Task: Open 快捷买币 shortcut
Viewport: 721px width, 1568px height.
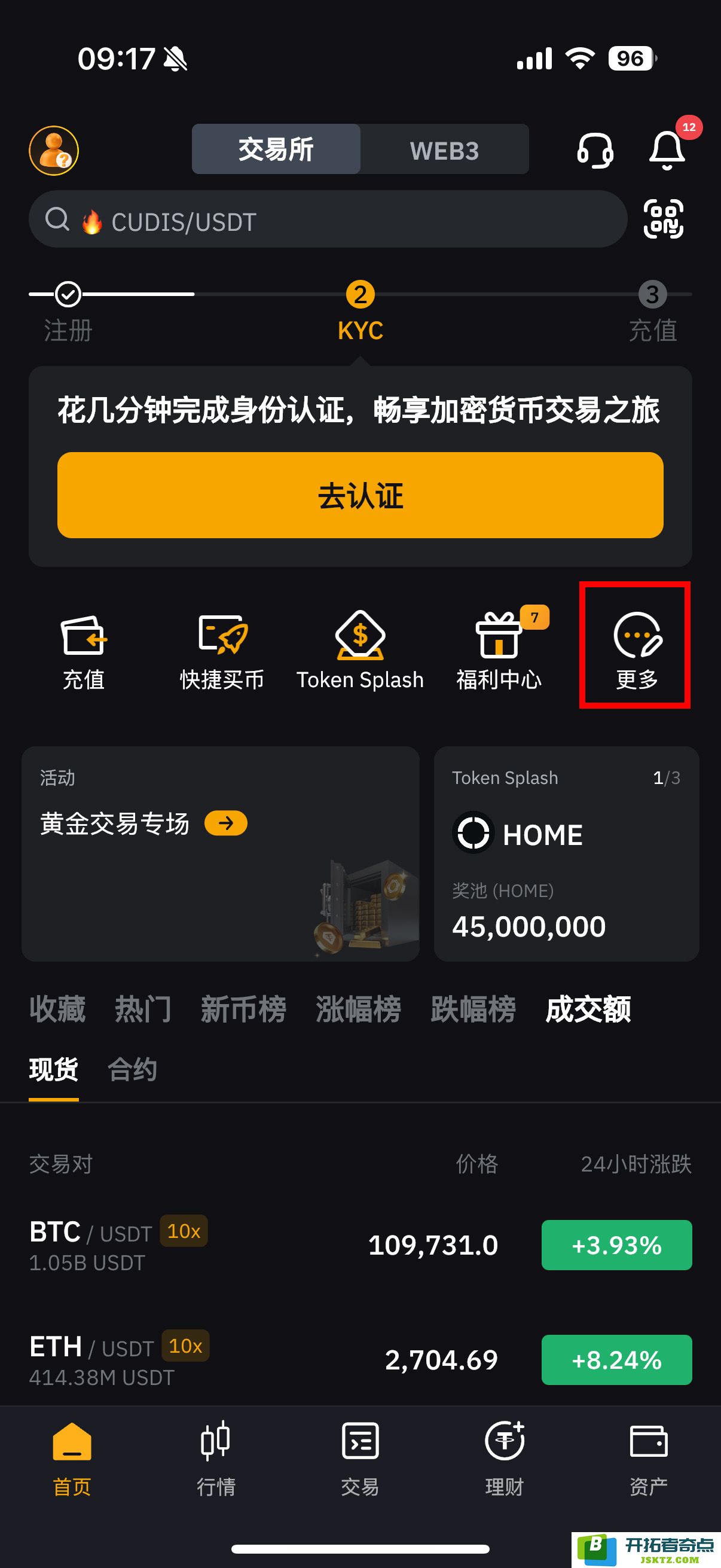Action: pos(222,651)
